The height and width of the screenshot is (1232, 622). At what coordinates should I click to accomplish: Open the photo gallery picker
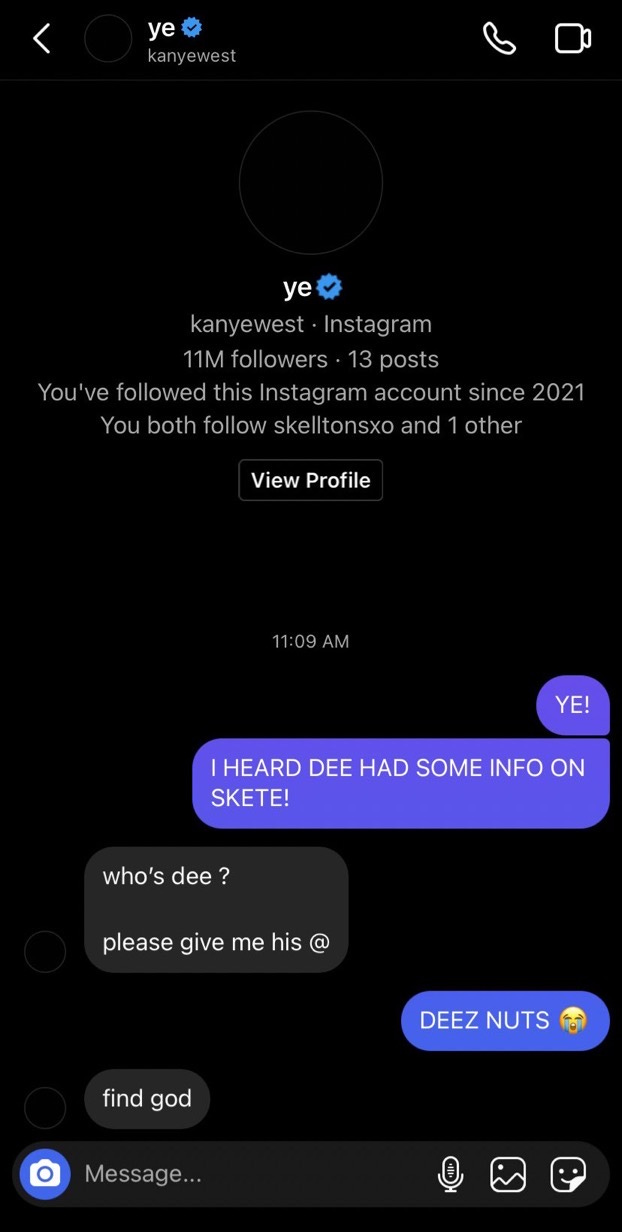508,1174
